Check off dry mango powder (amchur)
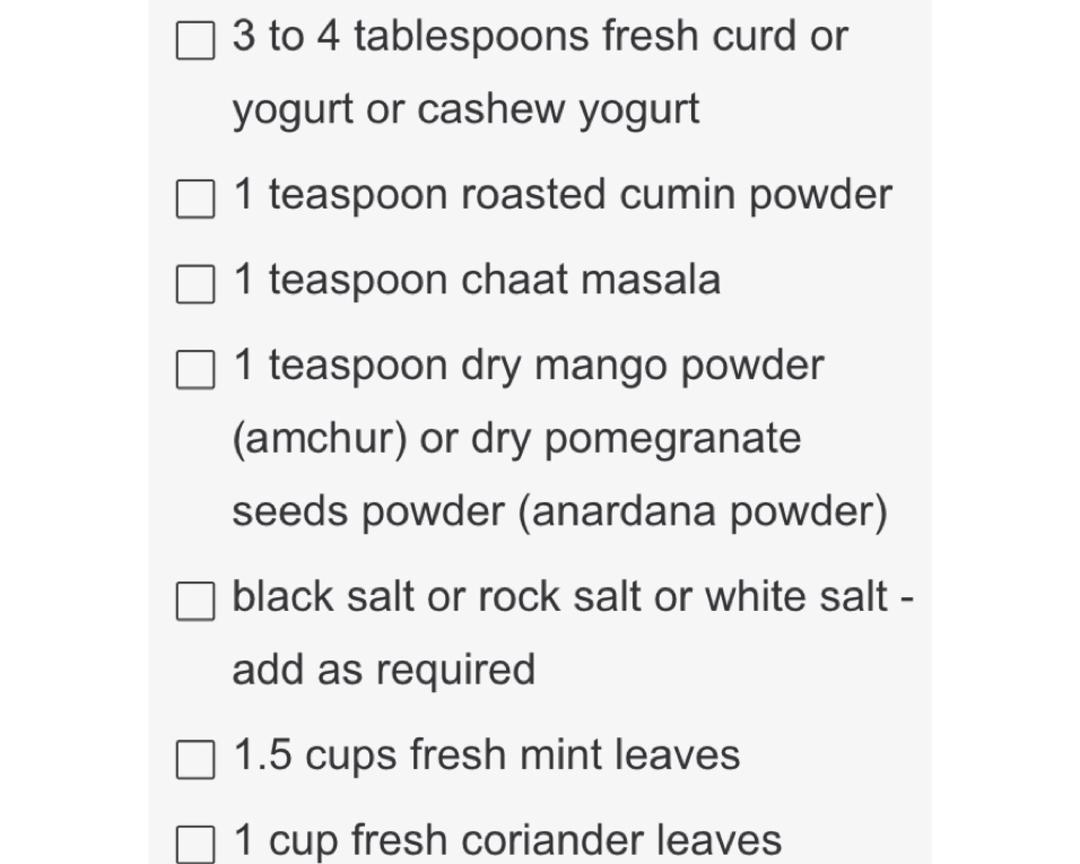This screenshot has width=1080, height=864. tap(195, 369)
